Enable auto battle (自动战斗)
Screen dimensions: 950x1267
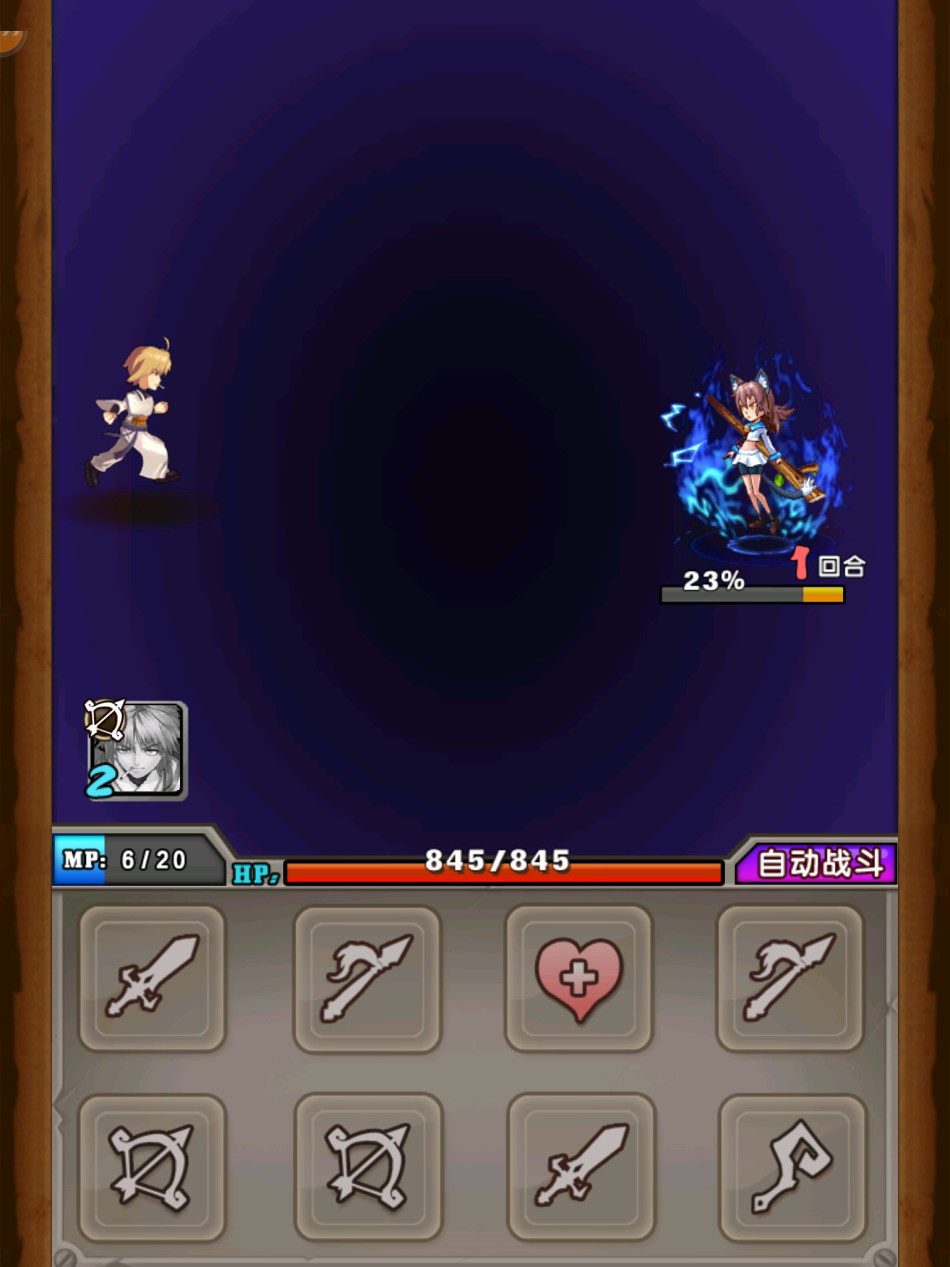[816, 863]
